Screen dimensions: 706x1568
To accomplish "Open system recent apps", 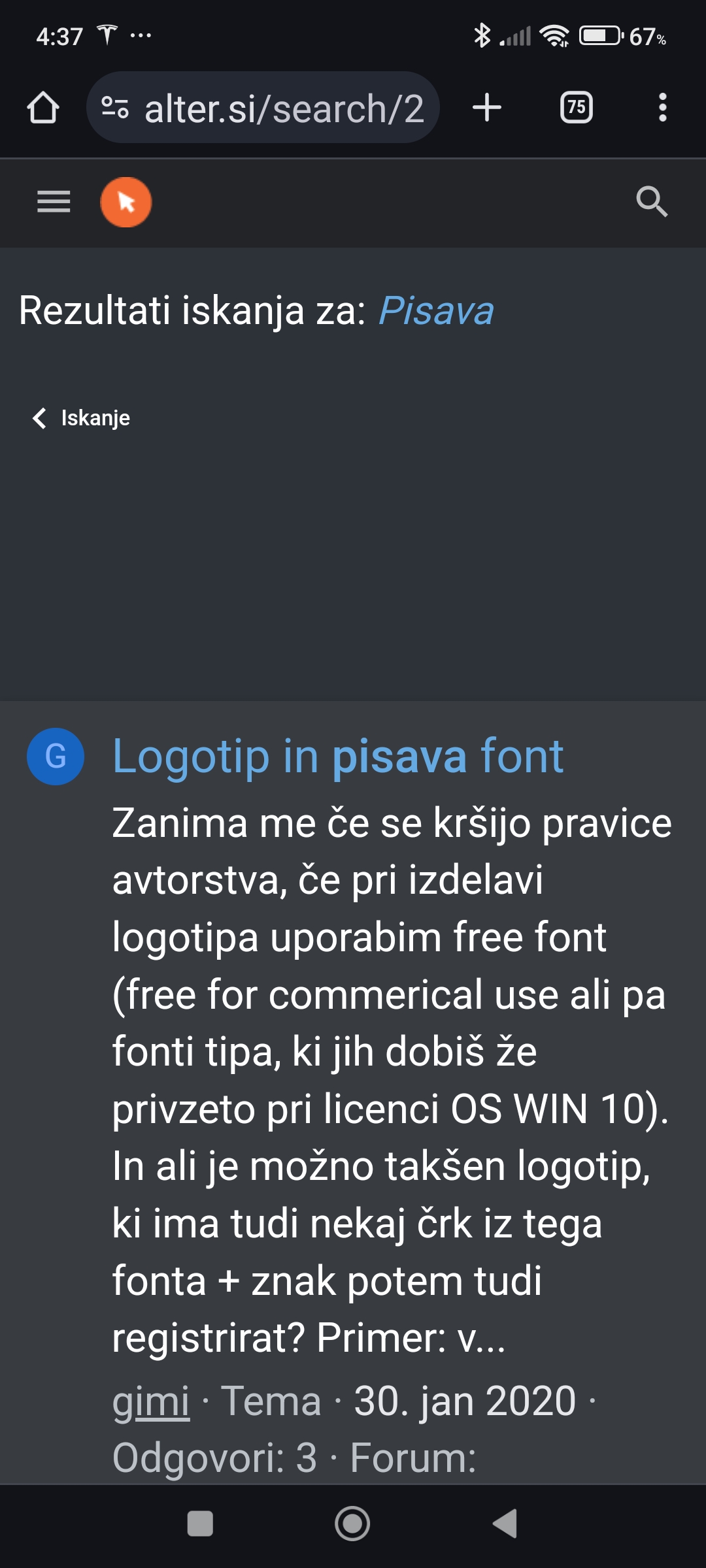I will (x=200, y=1524).
